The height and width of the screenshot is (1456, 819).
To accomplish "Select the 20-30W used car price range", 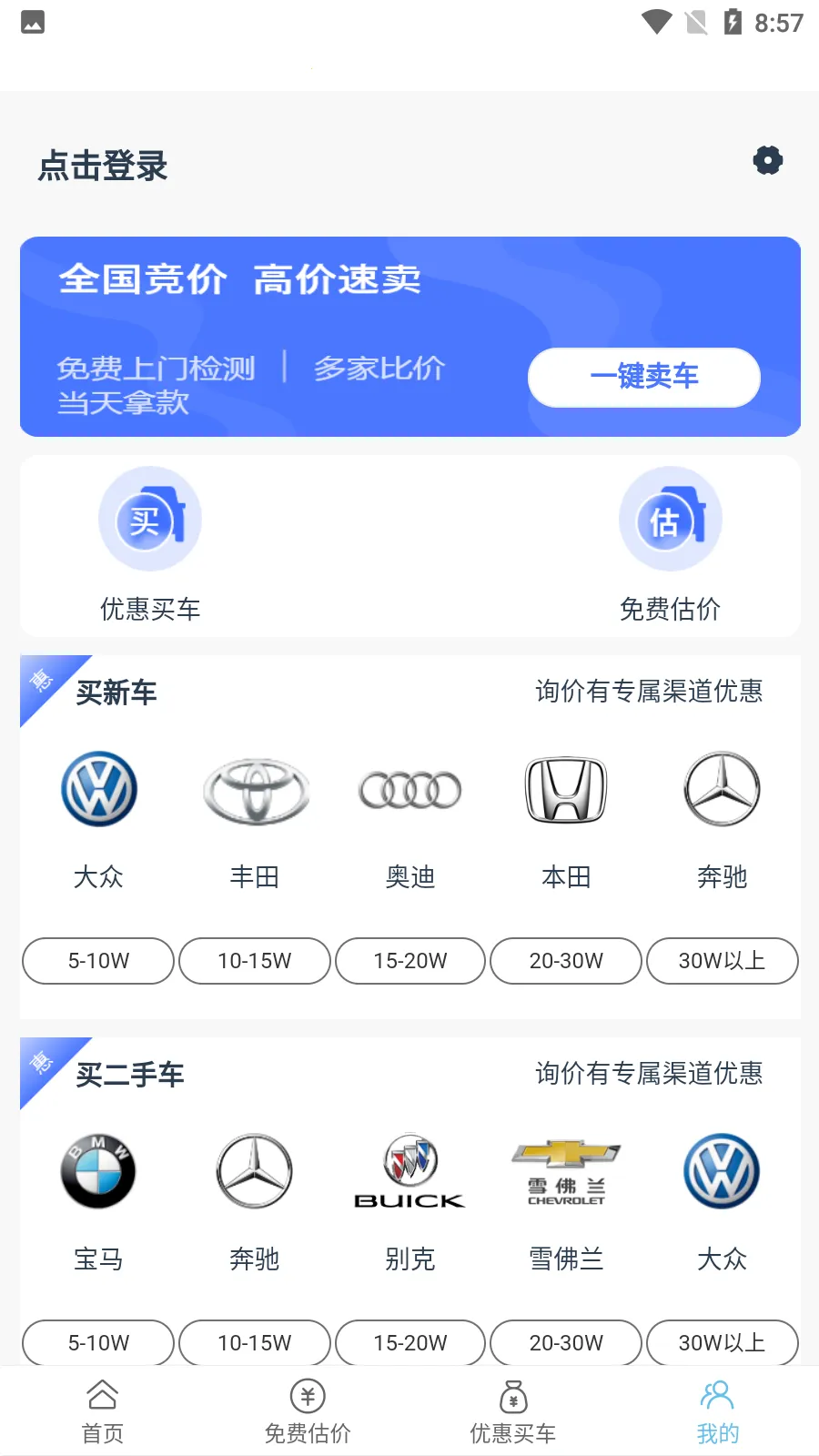I will click(x=565, y=1342).
